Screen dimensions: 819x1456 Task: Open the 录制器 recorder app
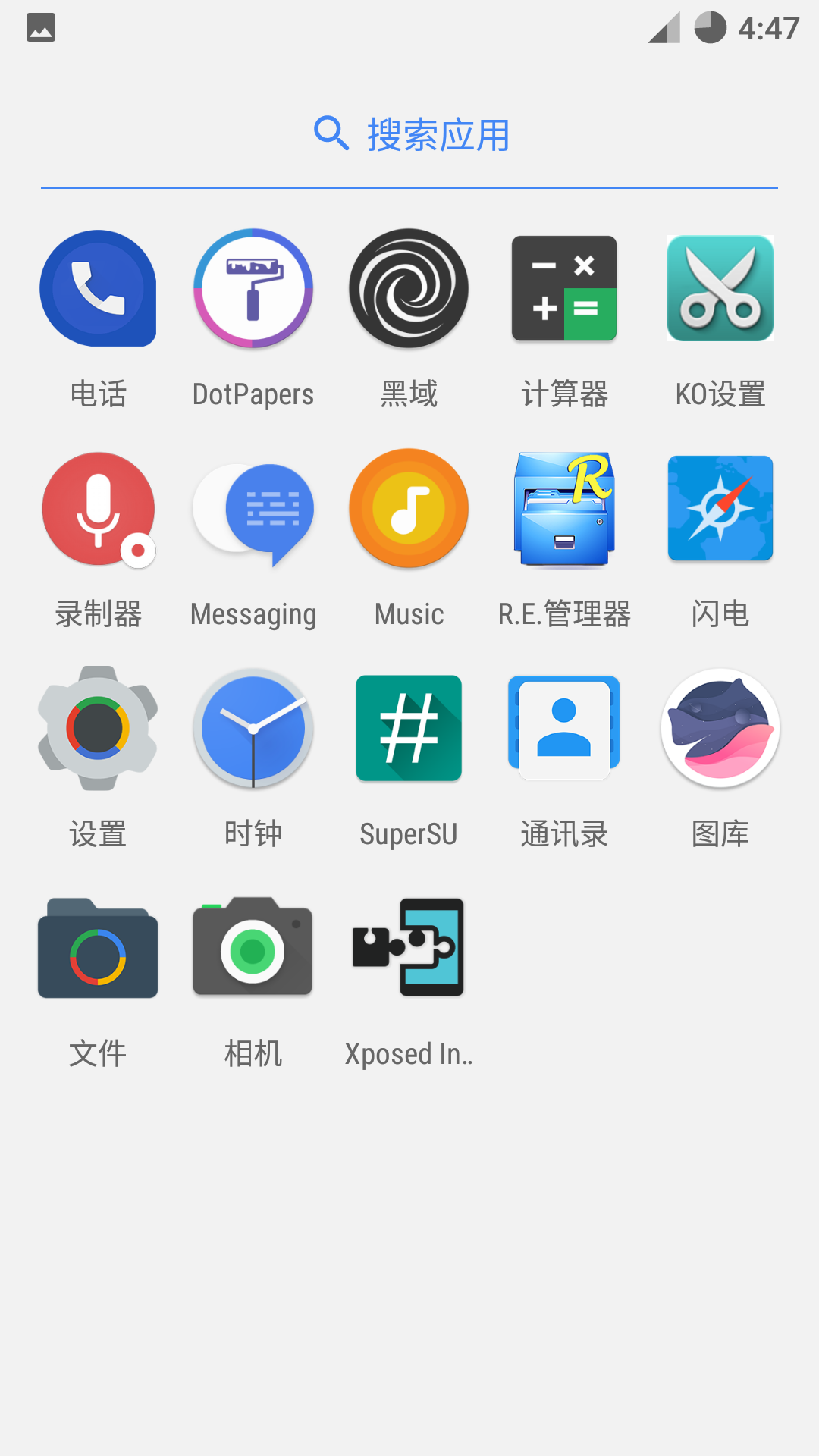click(98, 508)
